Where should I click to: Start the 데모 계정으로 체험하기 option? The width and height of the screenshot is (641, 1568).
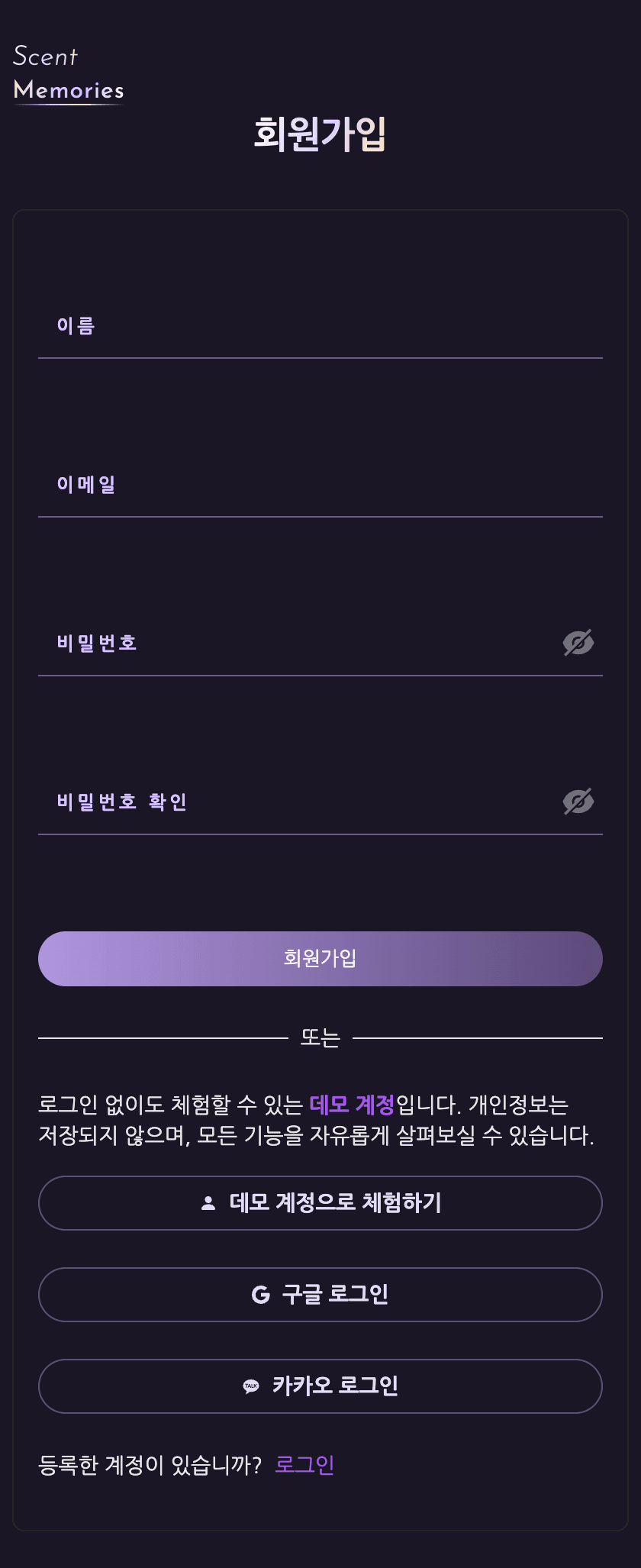tap(320, 1203)
